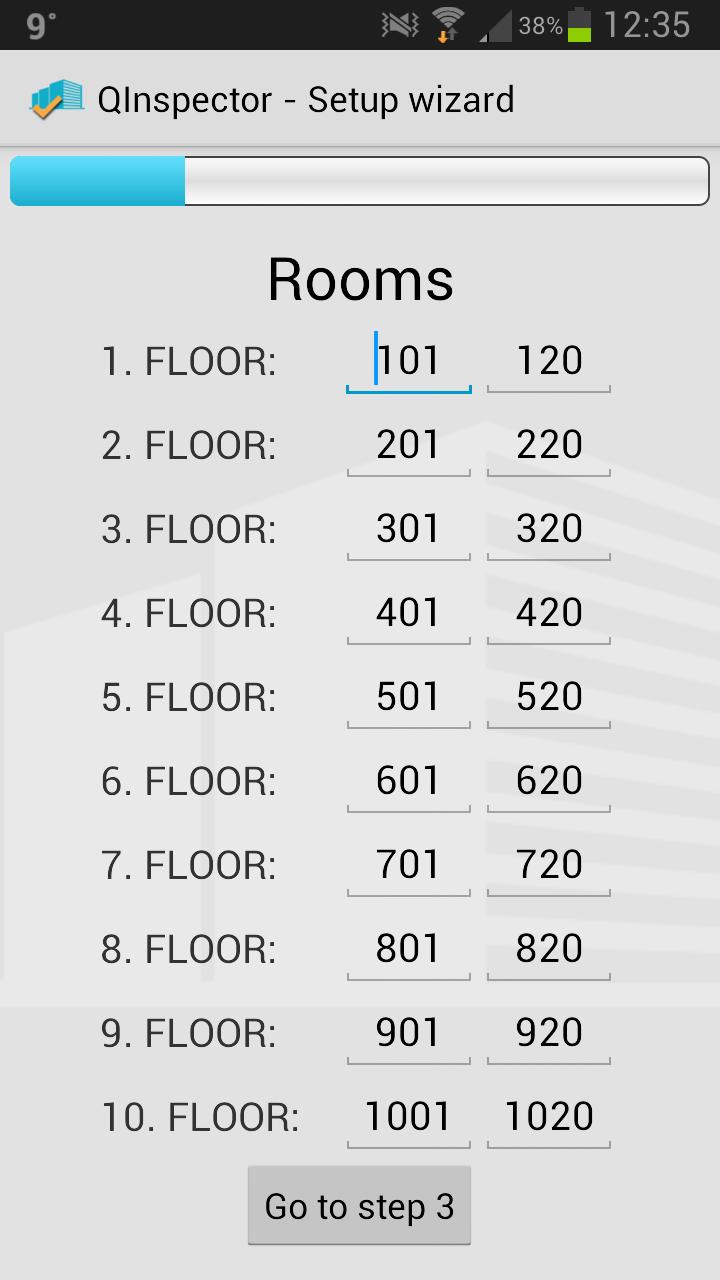
Task: Focus 3. FLOOR end room 320
Action: (x=548, y=529)
